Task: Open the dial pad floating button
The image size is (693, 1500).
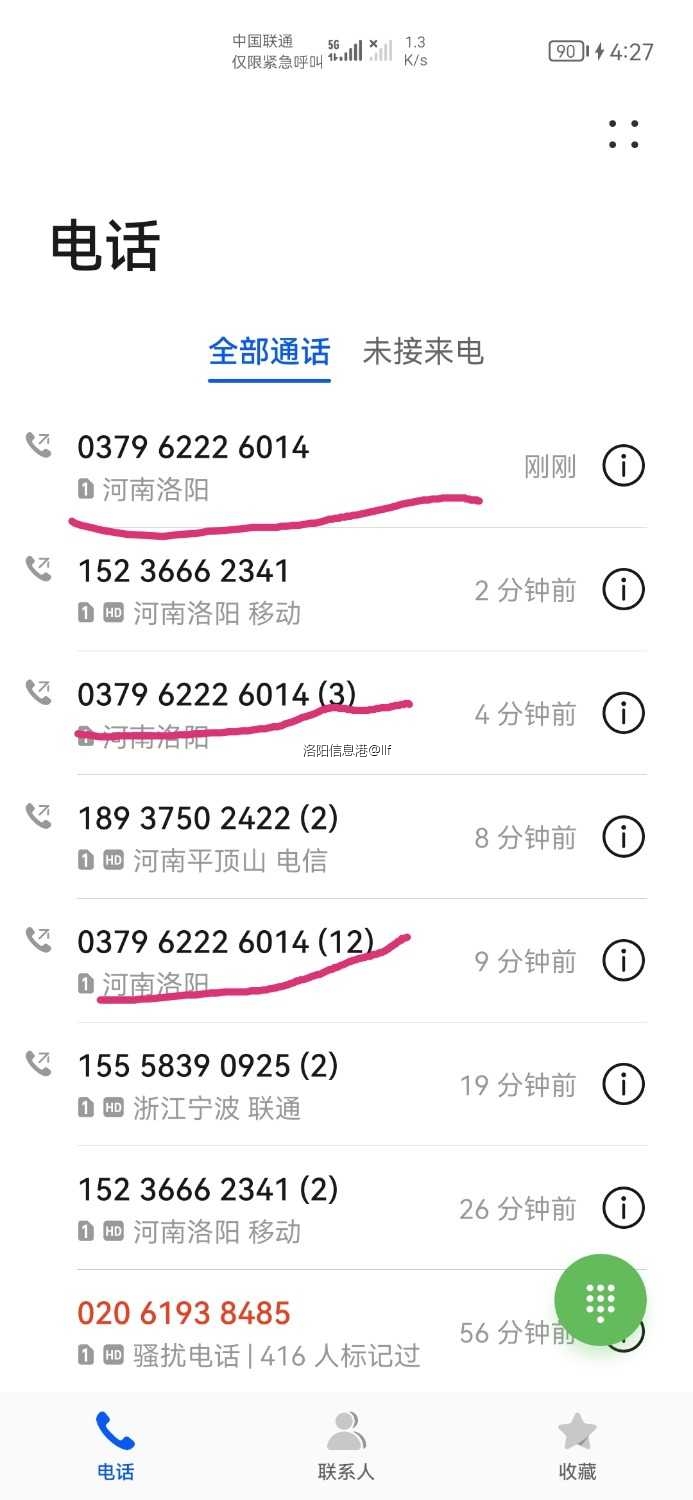Action: coord(600,1300)
